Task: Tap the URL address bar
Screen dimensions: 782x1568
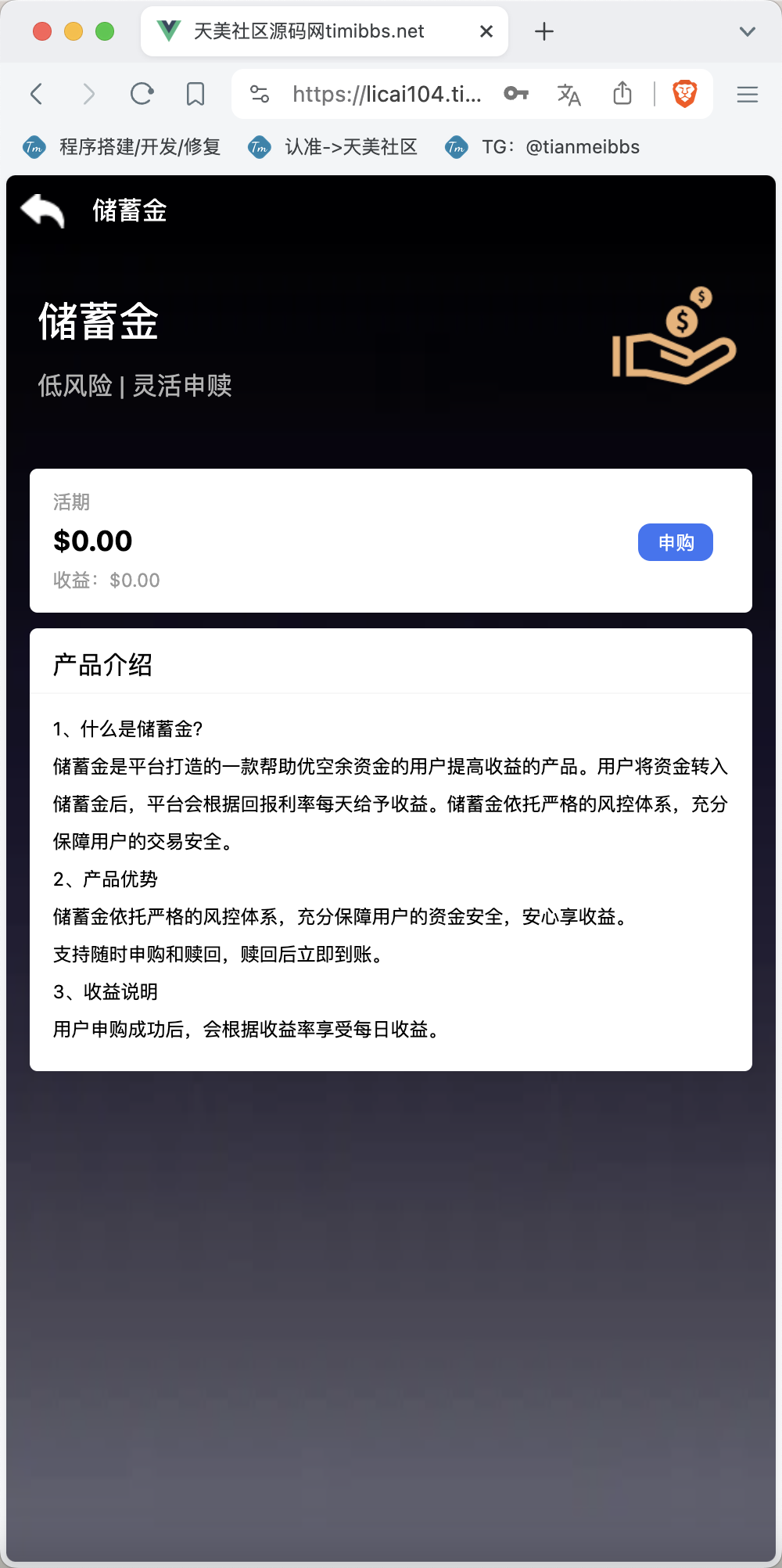Action: (x=386, y=94)
